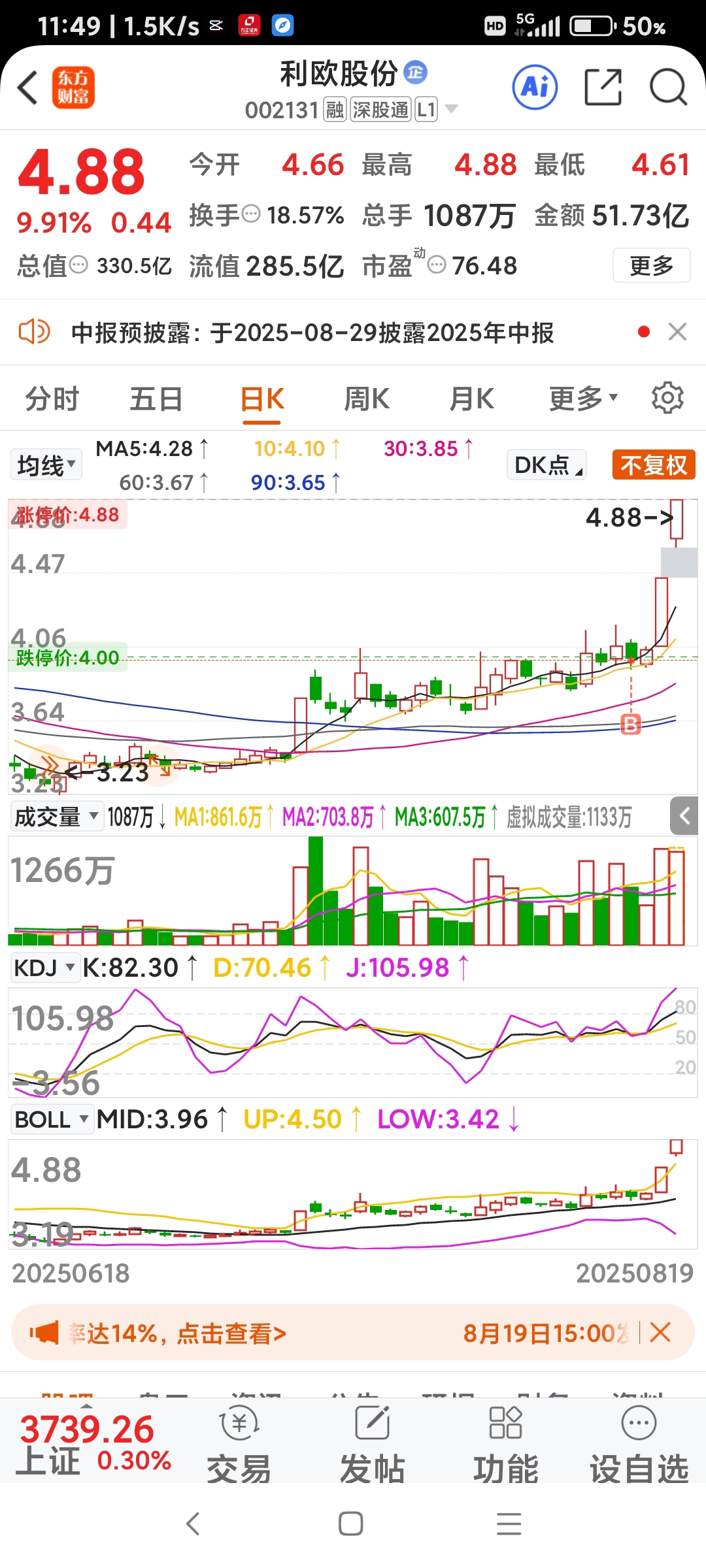This screenshot has width=706, height=1568.
Task: Open the Ai assistant icon
Action: [x=535, y=87]
